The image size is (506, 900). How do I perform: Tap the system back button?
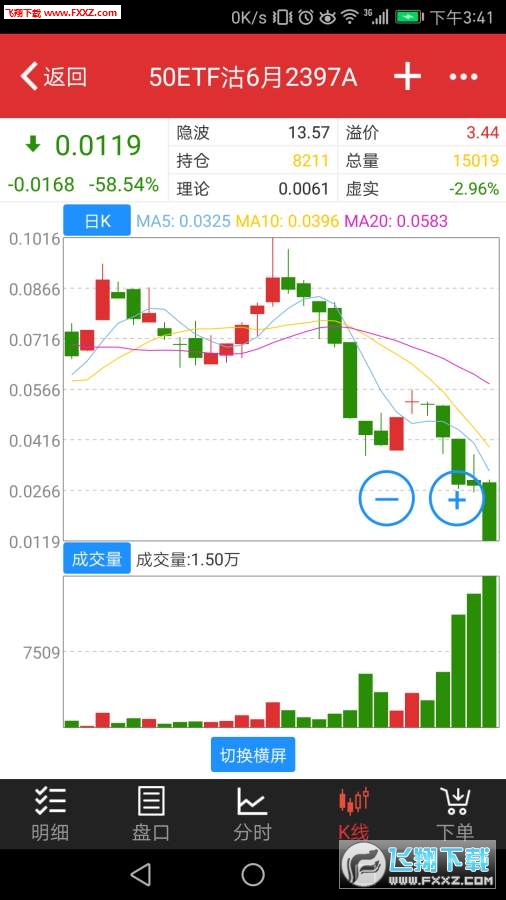tap(141, 875)
